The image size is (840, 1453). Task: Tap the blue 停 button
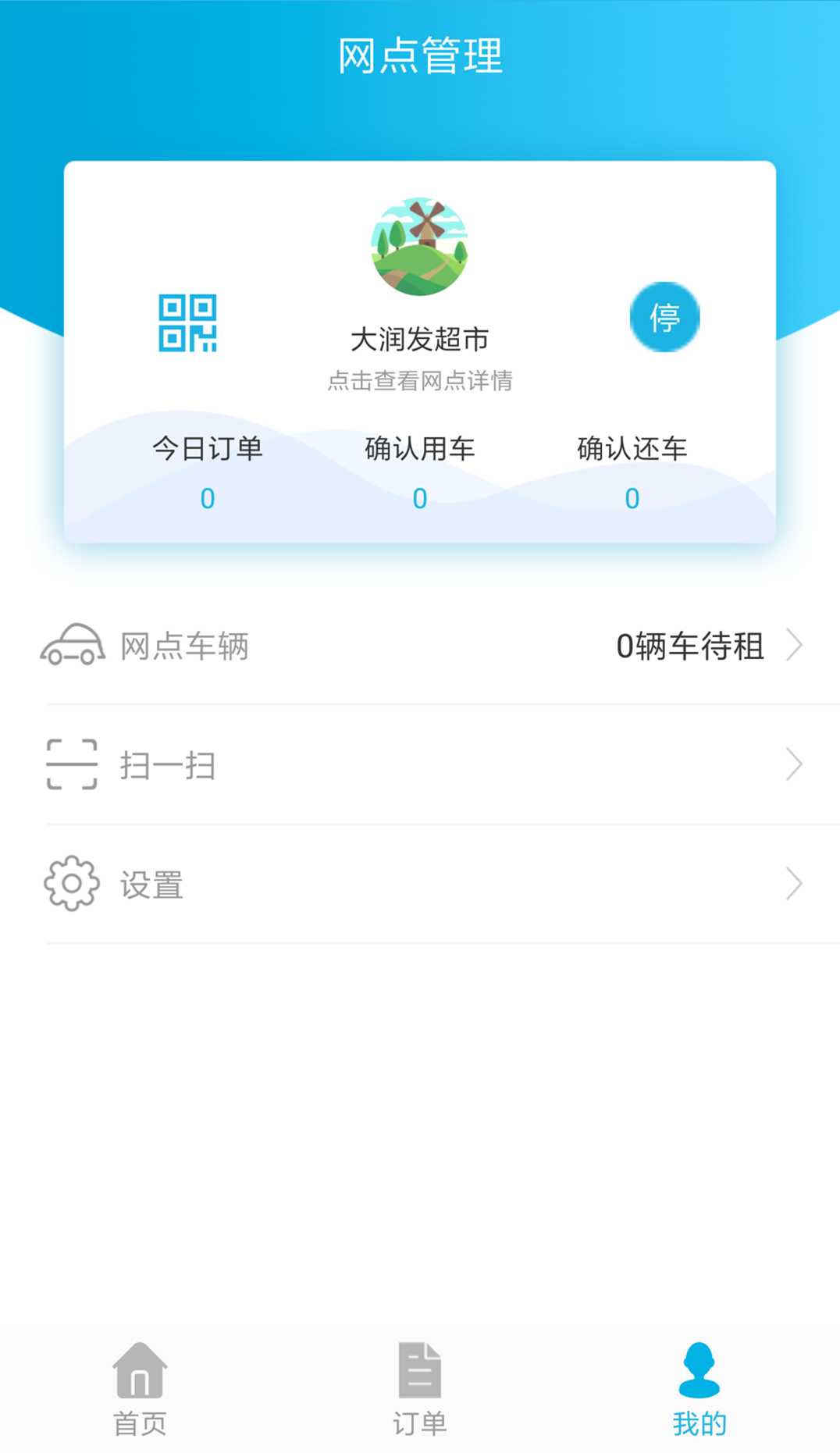(664, 317)
